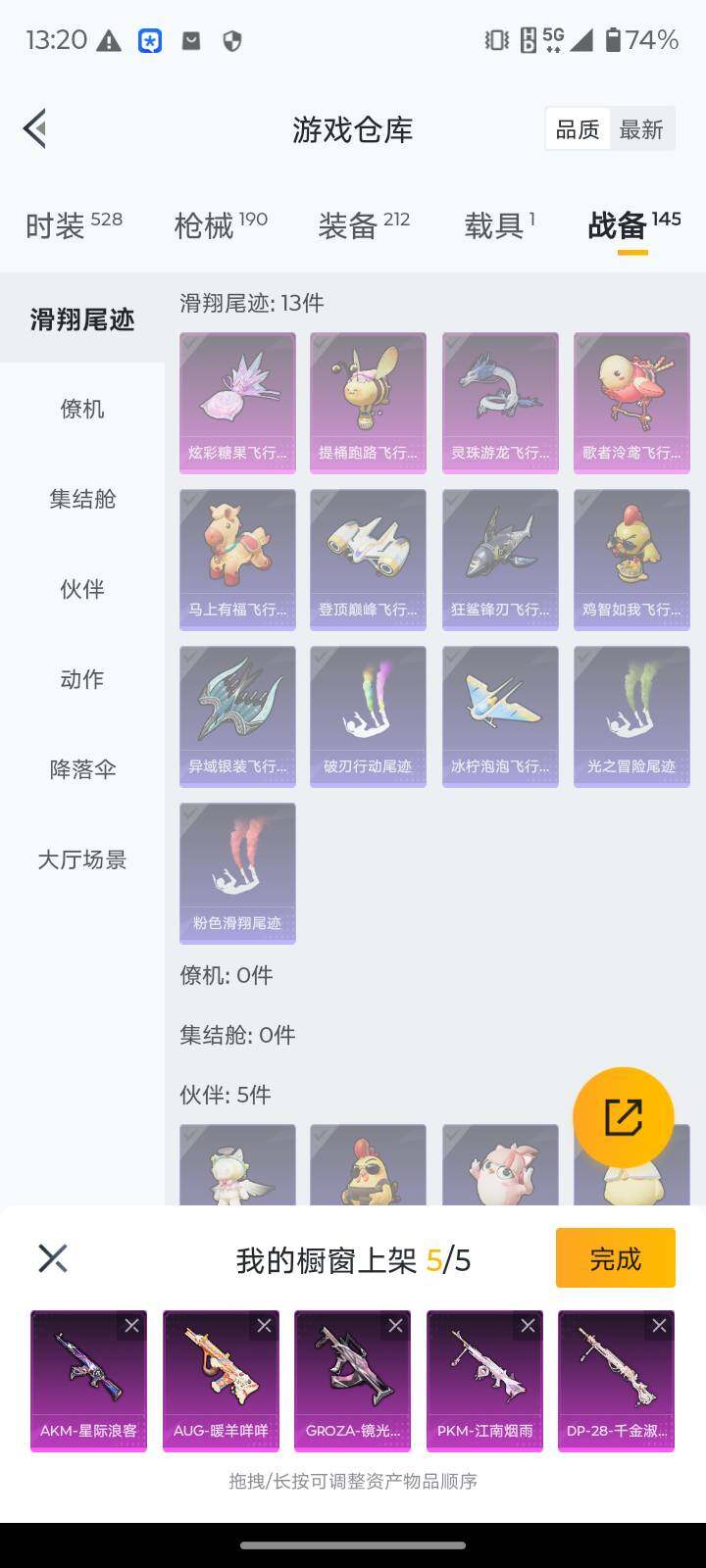706x1568 pixels.
Task: Select the 冰柠泡泡飞行 glider thumbnail
Action: click(499, 715)
